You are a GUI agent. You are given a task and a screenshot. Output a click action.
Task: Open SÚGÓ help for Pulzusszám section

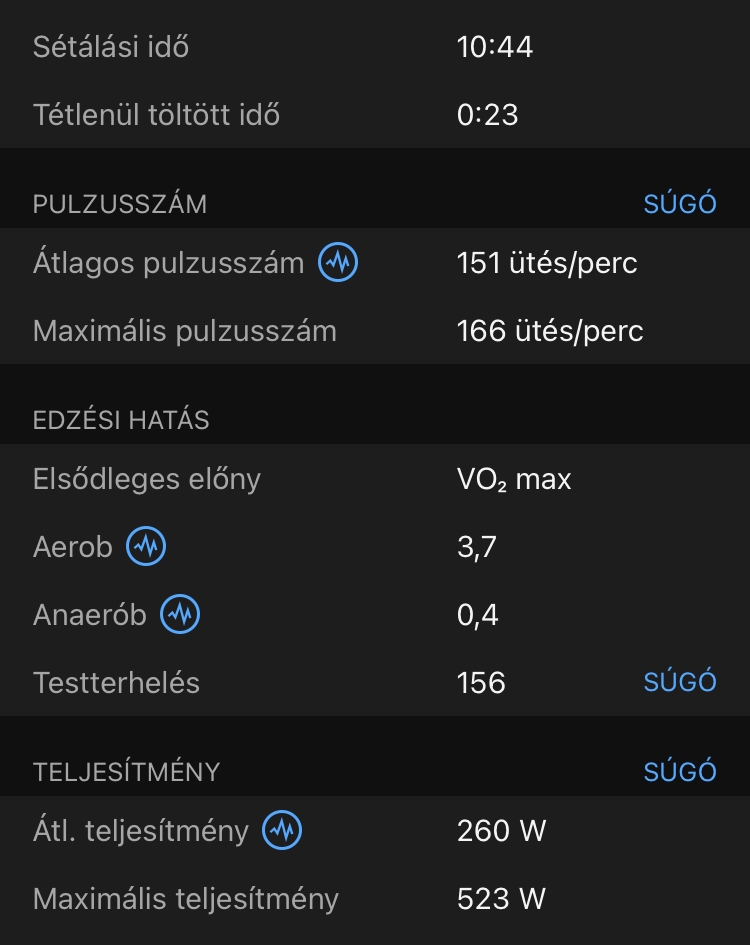click(680, 204)
